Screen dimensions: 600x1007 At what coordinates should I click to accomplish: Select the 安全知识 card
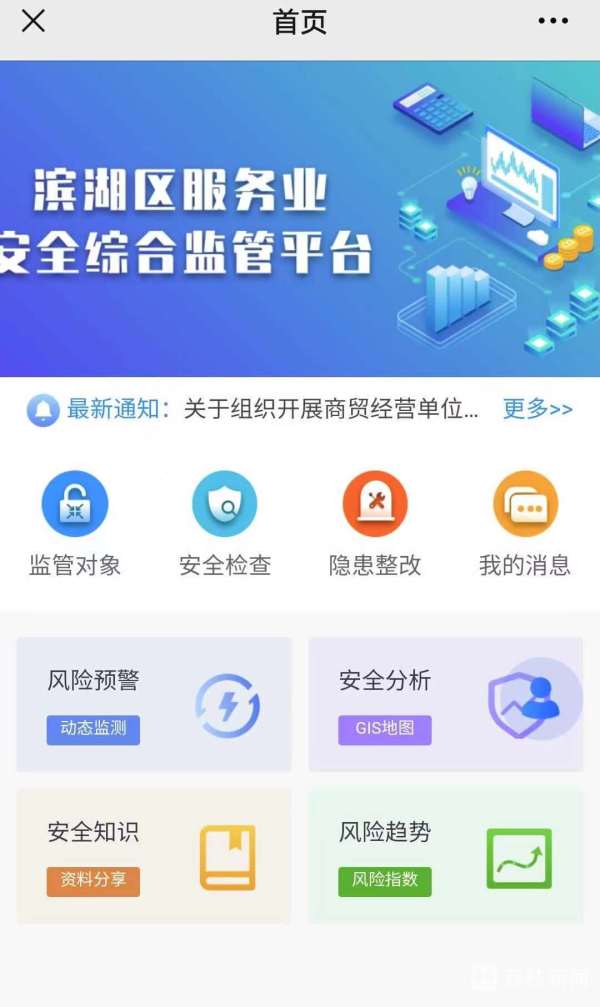pyautogui.click(x=154, y=855)
